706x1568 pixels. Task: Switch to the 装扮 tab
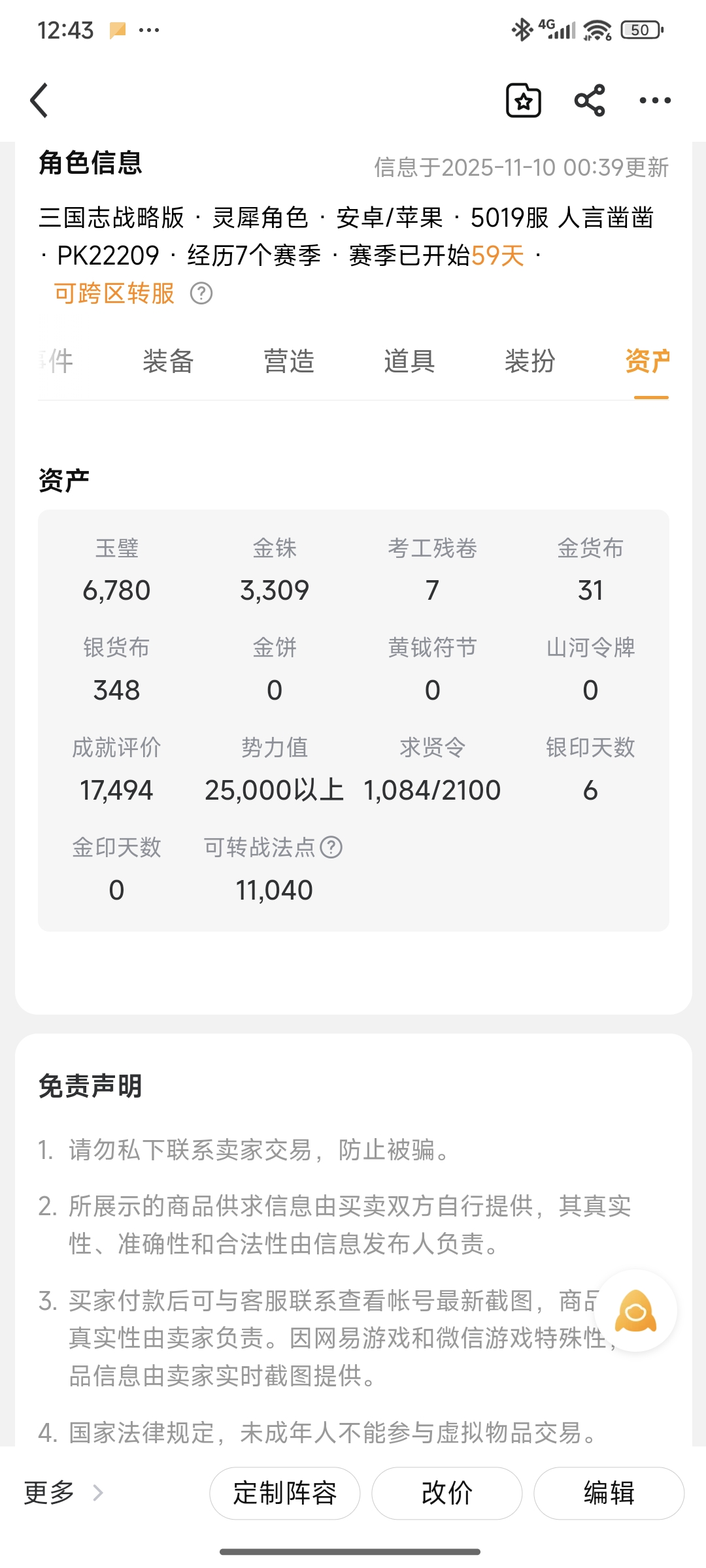tap(530, 361)
